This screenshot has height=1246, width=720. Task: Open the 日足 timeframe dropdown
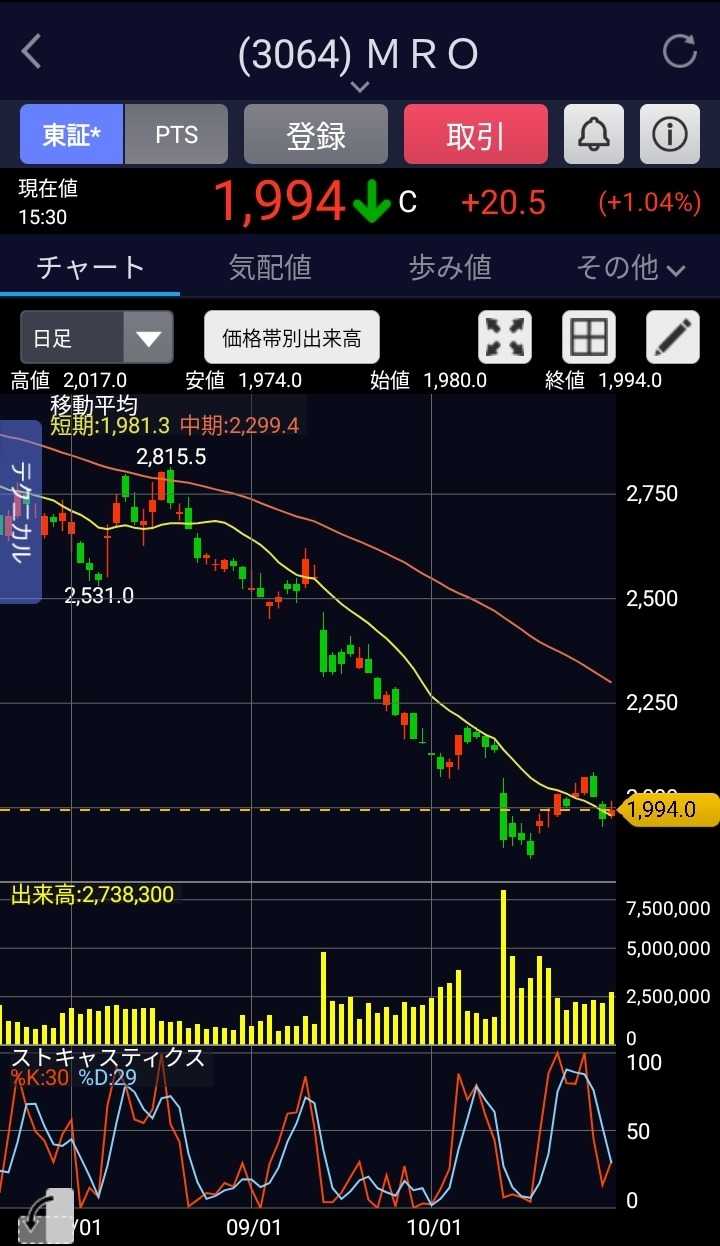tap(97, 337)
